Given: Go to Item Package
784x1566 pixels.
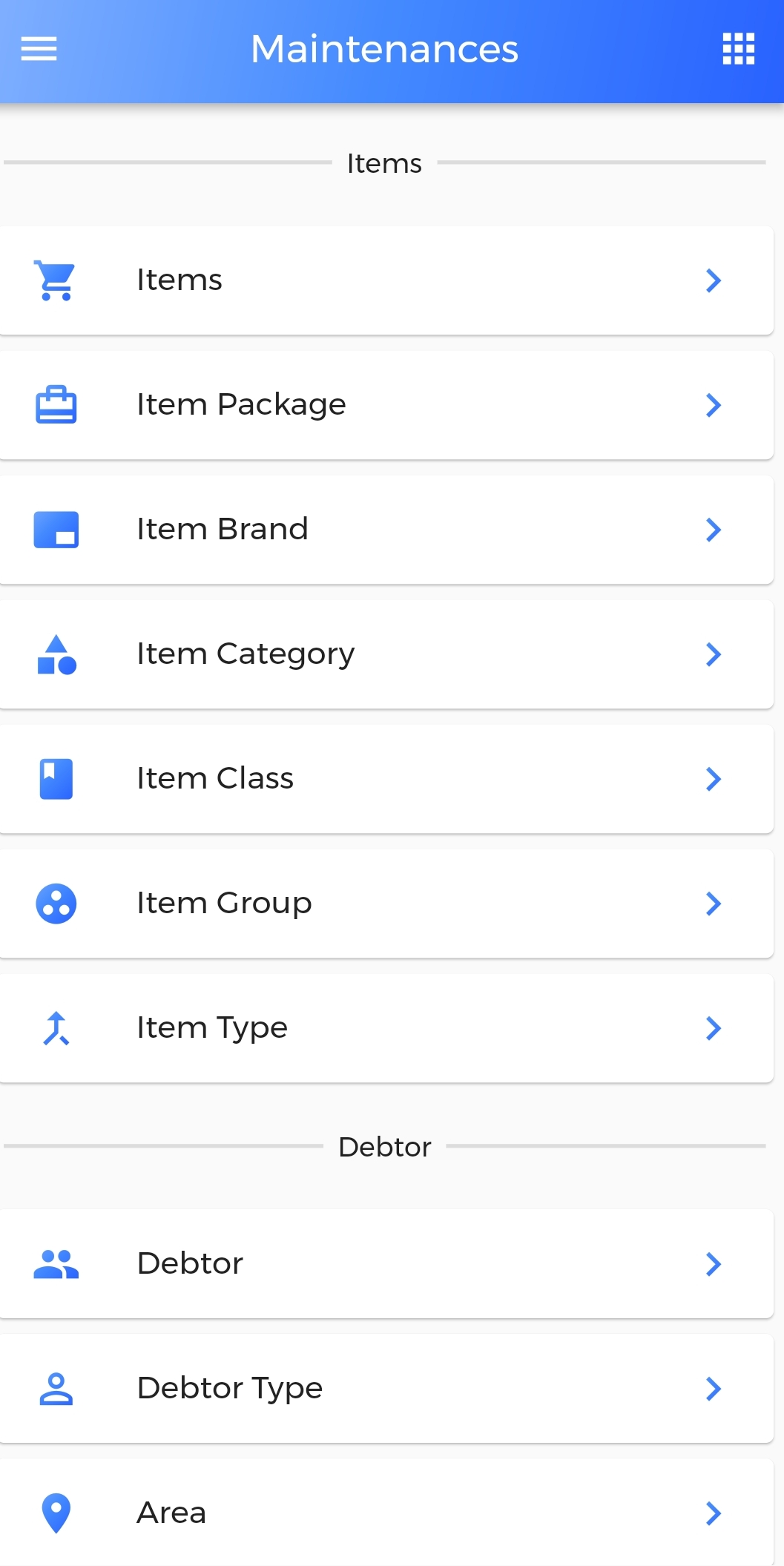Looking at the screenshot, I should coord(386,405).
